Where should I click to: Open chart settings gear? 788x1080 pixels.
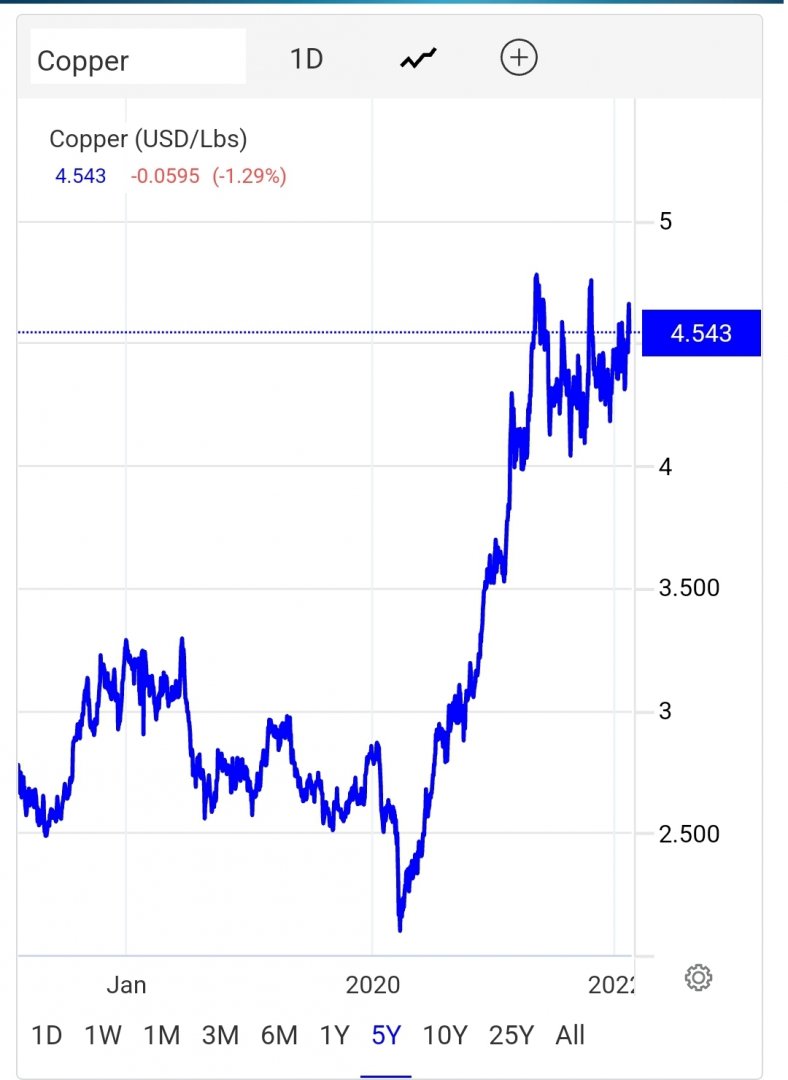pos(698,977)
